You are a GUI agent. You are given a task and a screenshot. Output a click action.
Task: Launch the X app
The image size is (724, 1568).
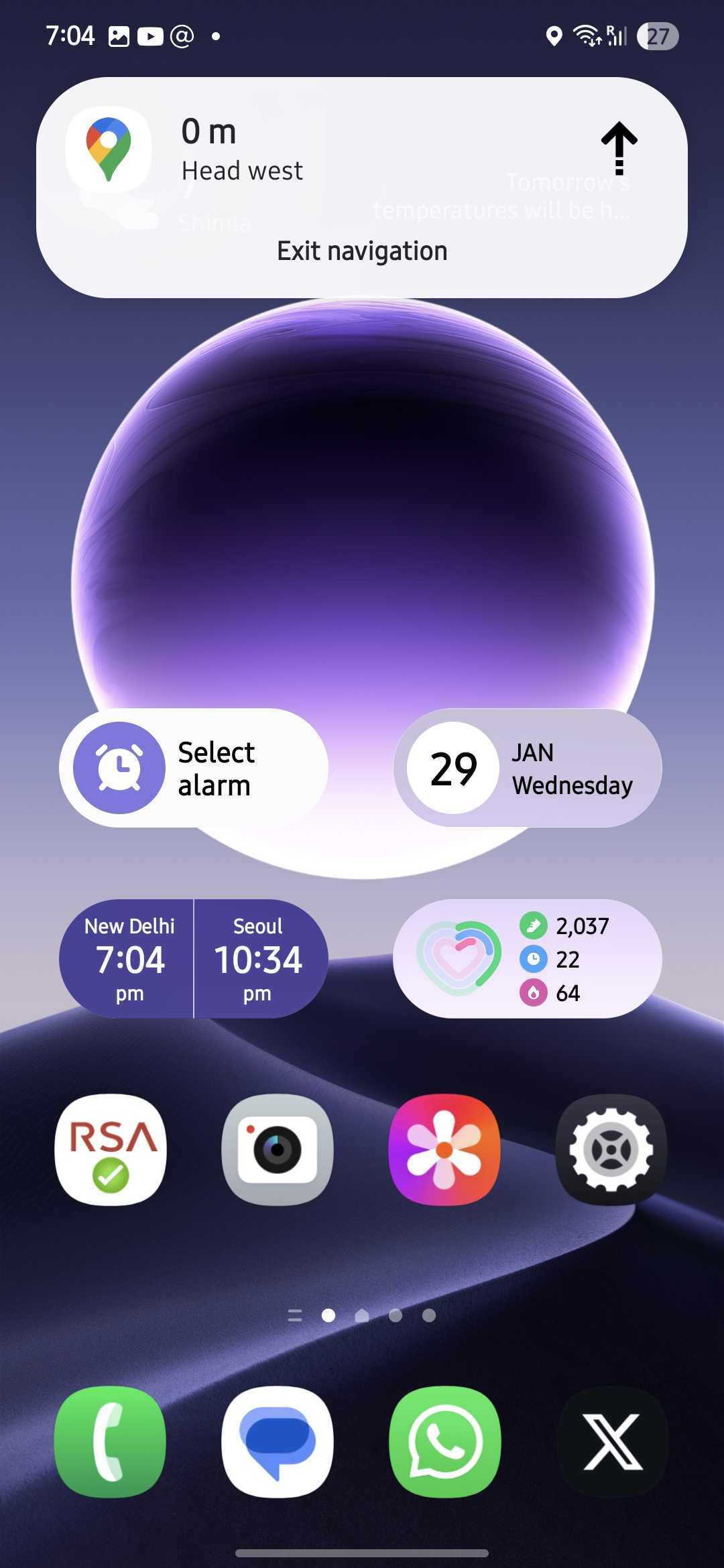pyautogui.click(x=611, y=1442)
